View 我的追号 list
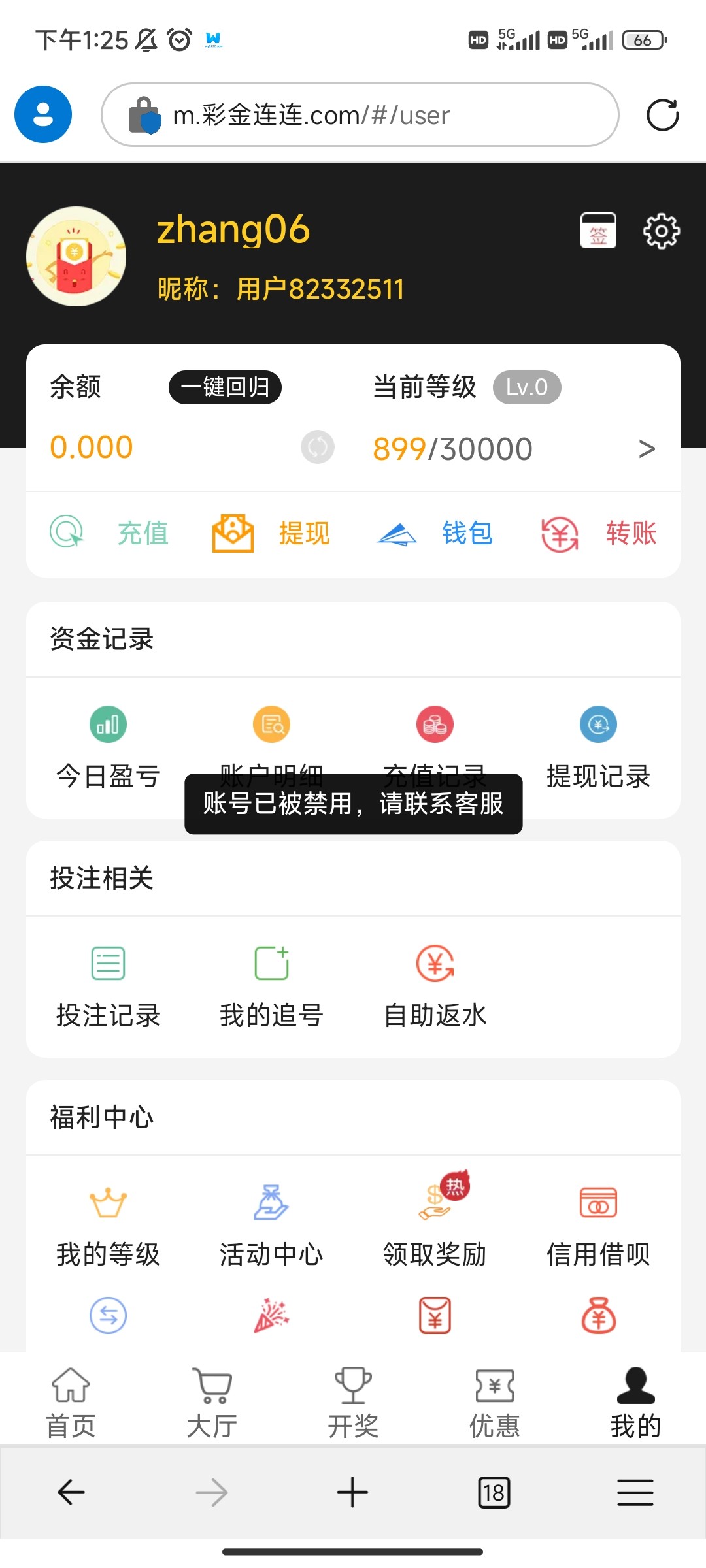The width and height of the screenshot is (706, 1568). coord(271,987)
